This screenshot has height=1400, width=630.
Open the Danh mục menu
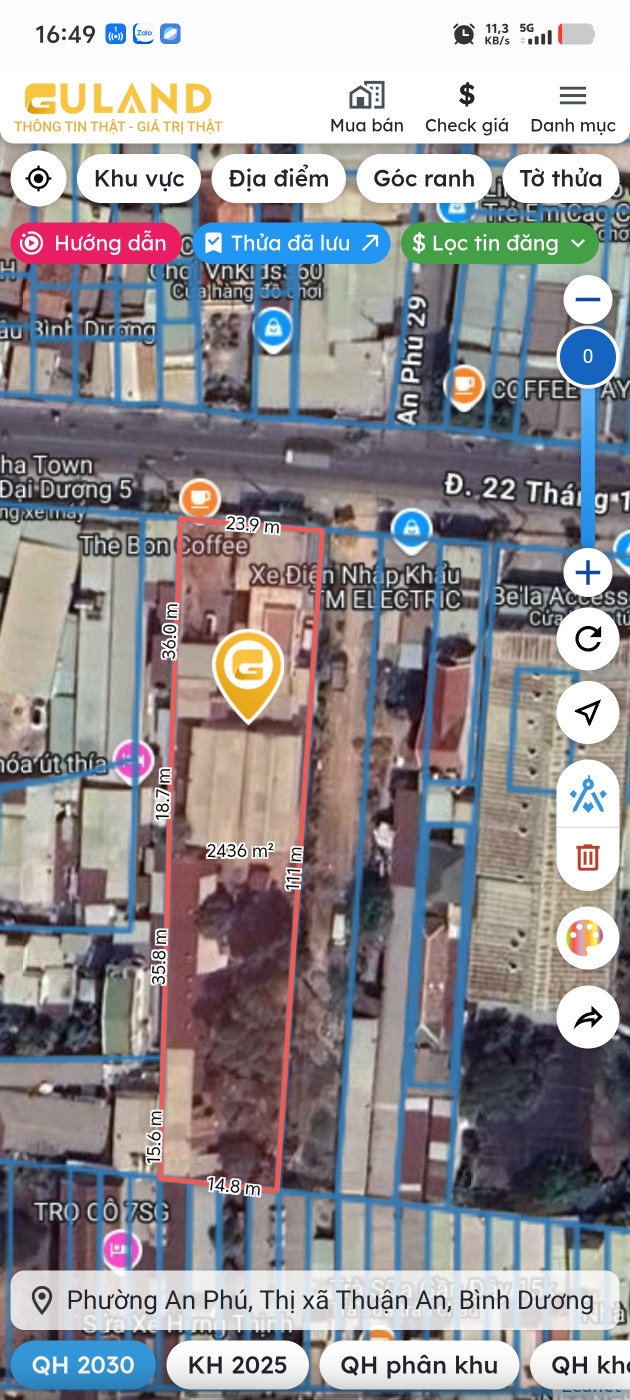[x=572, y=108]
